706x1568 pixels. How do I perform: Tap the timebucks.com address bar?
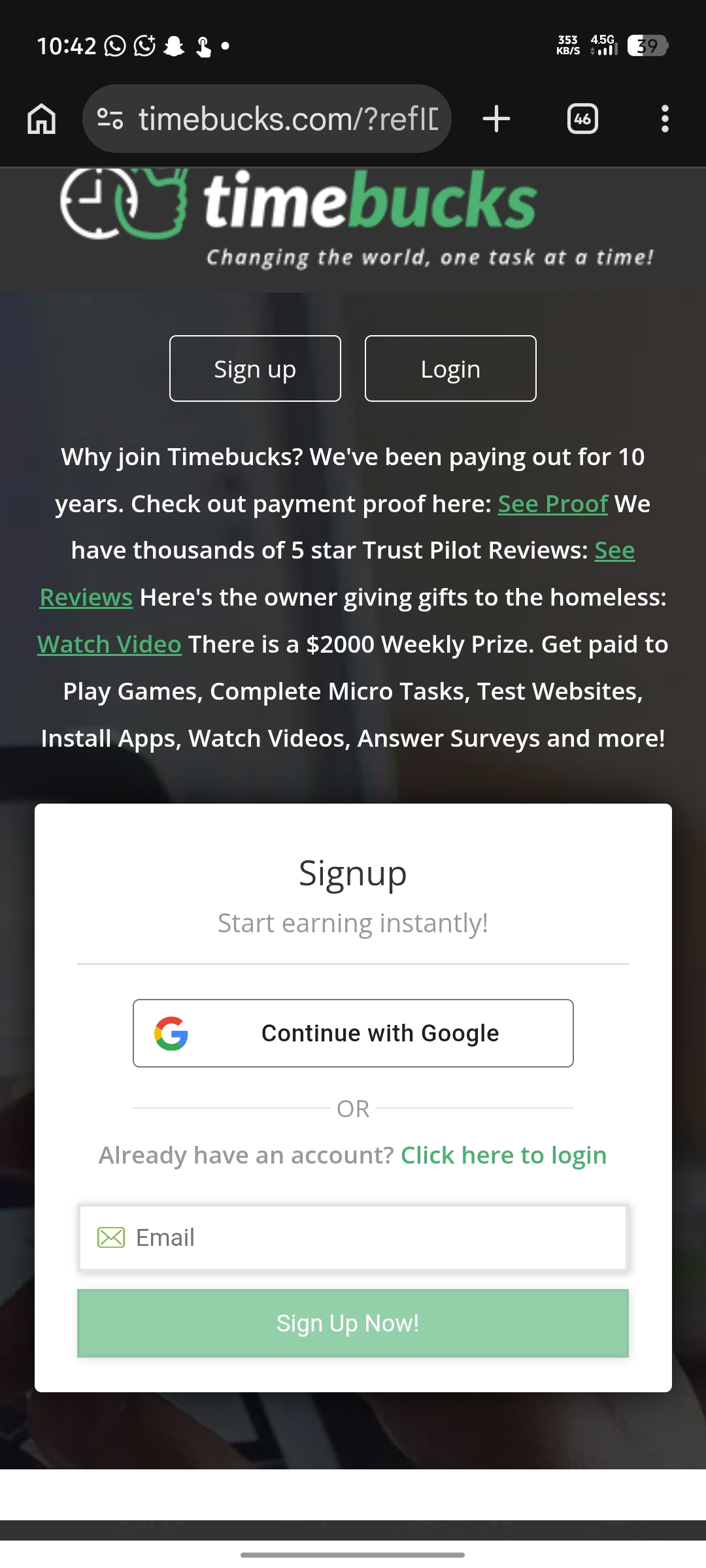288,119
